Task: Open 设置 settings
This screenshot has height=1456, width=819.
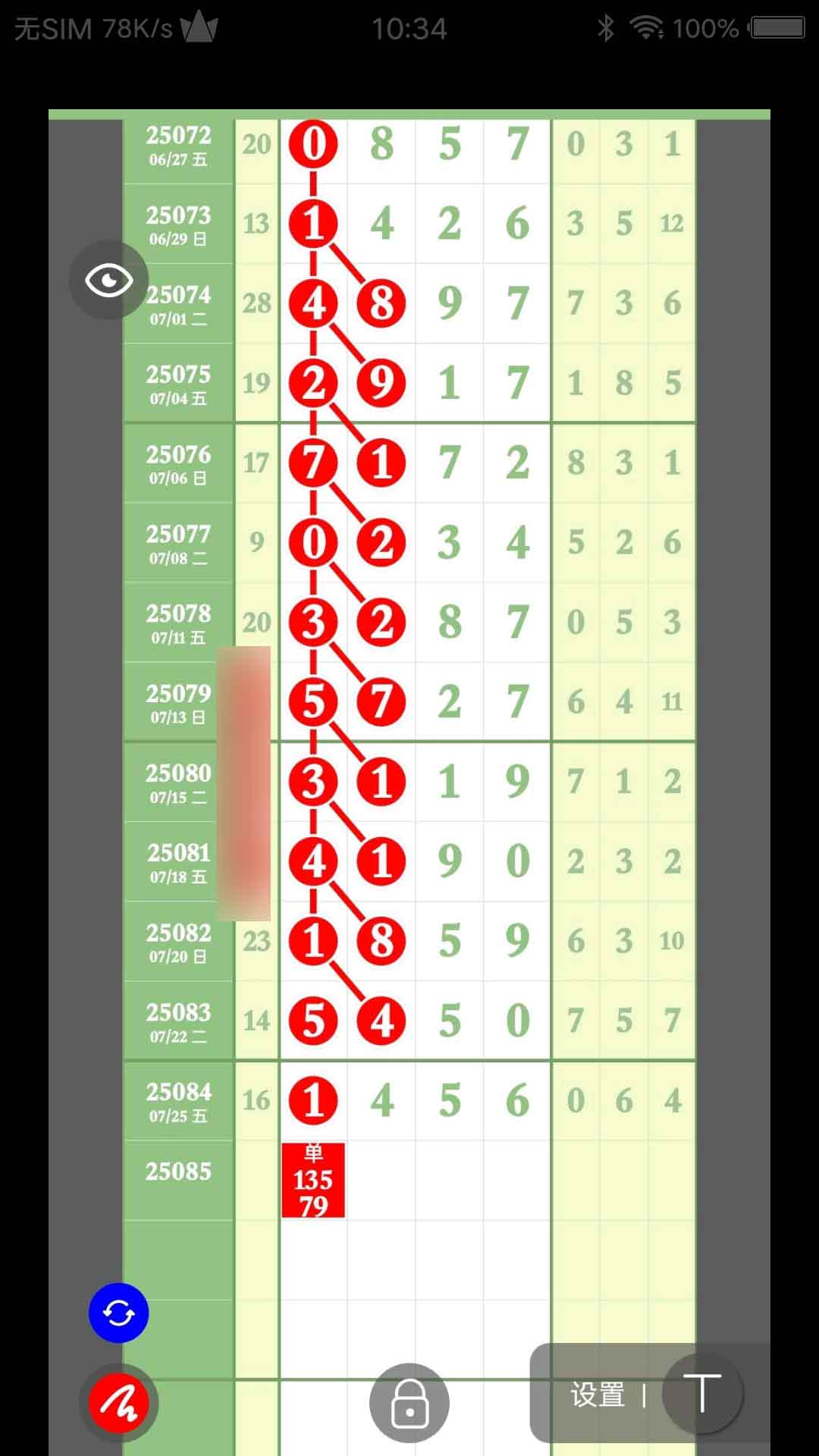Action: coord(598,1395)
